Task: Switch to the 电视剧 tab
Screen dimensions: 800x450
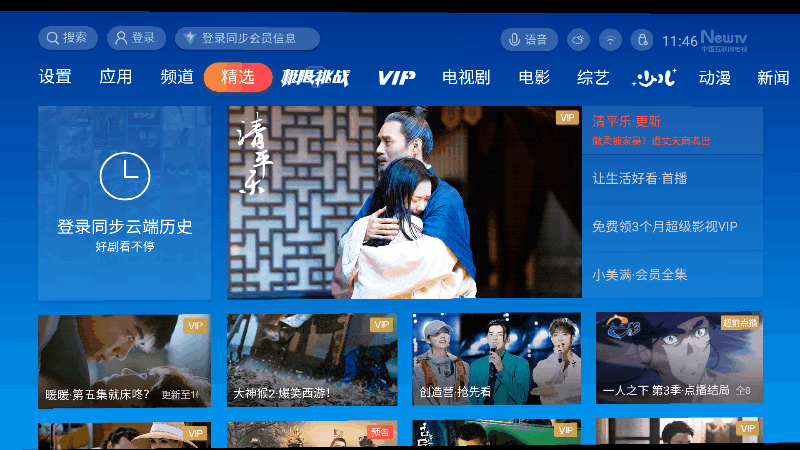Action: point(466,77)
